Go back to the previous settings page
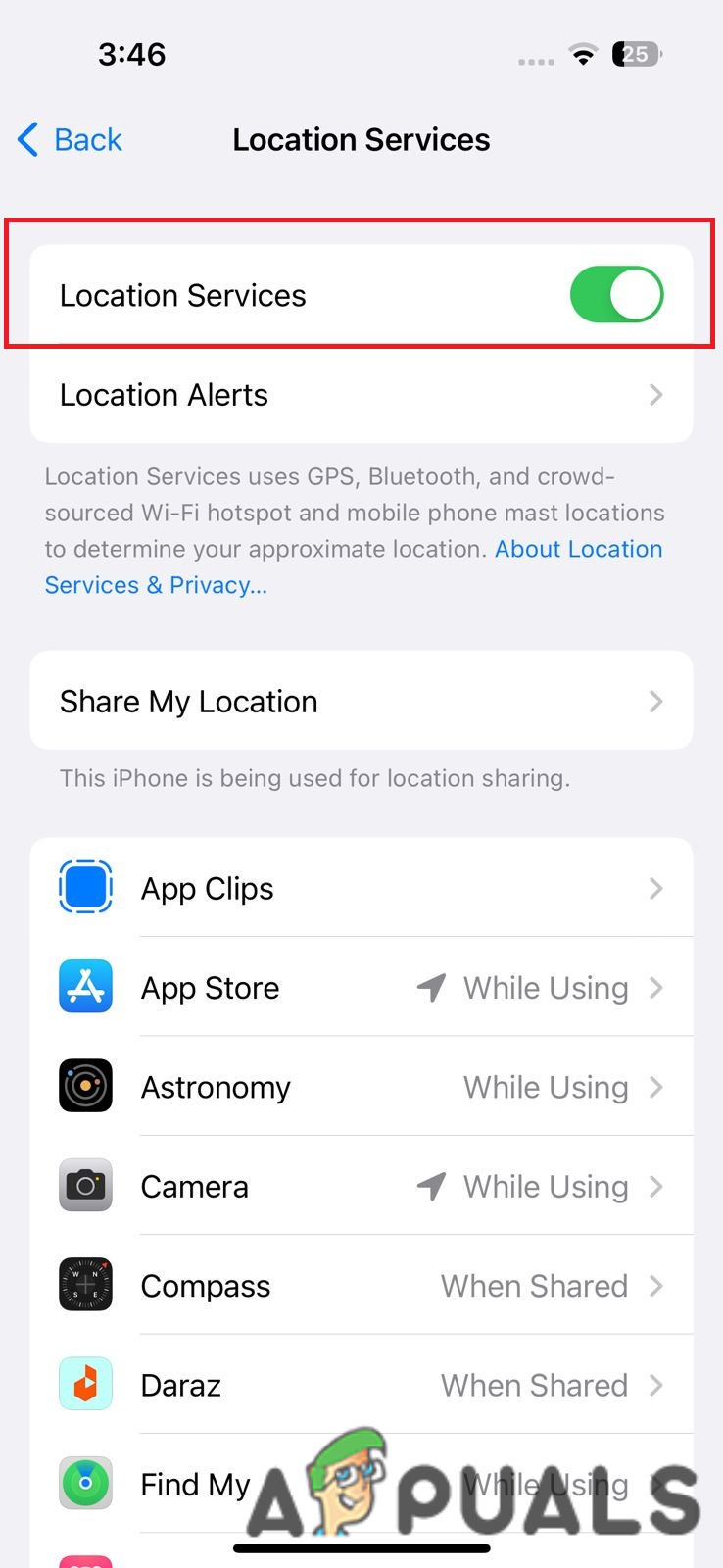723x1568 pixels. point(71,140)
